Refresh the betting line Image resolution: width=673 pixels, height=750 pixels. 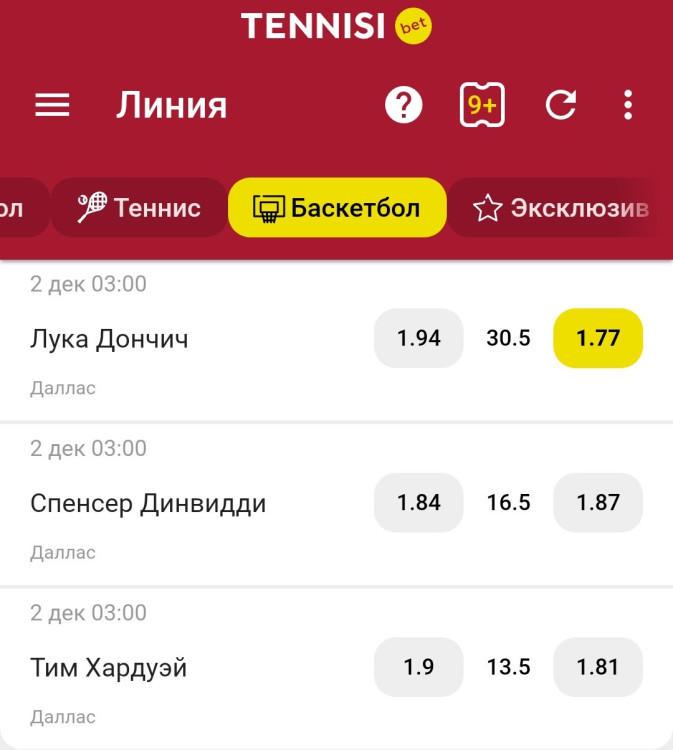pyautogui.click(x=560, y=105)
